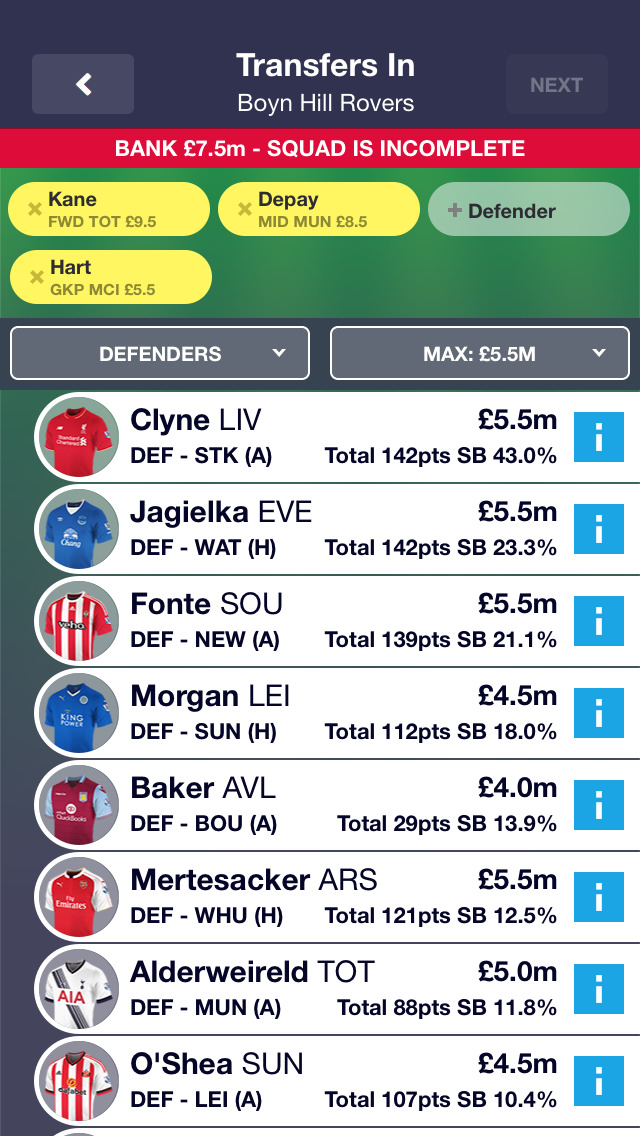The height and width of the screenshot is (1136, 640).
Task: Pick Morgan LEI row
Action: coord(301,713)
